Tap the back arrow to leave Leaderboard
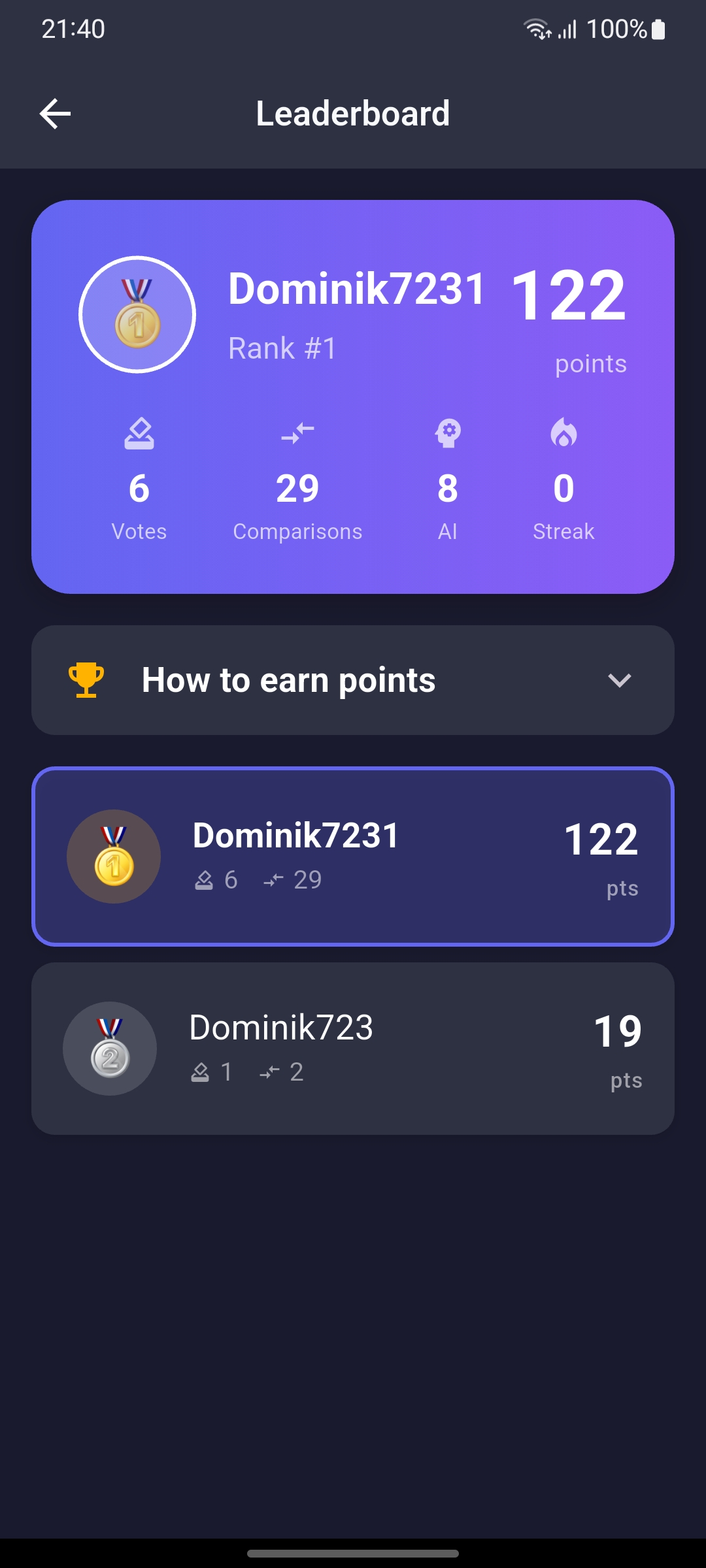The height and width of the screenshot is (1568, 706). click(x=54, y=113)
